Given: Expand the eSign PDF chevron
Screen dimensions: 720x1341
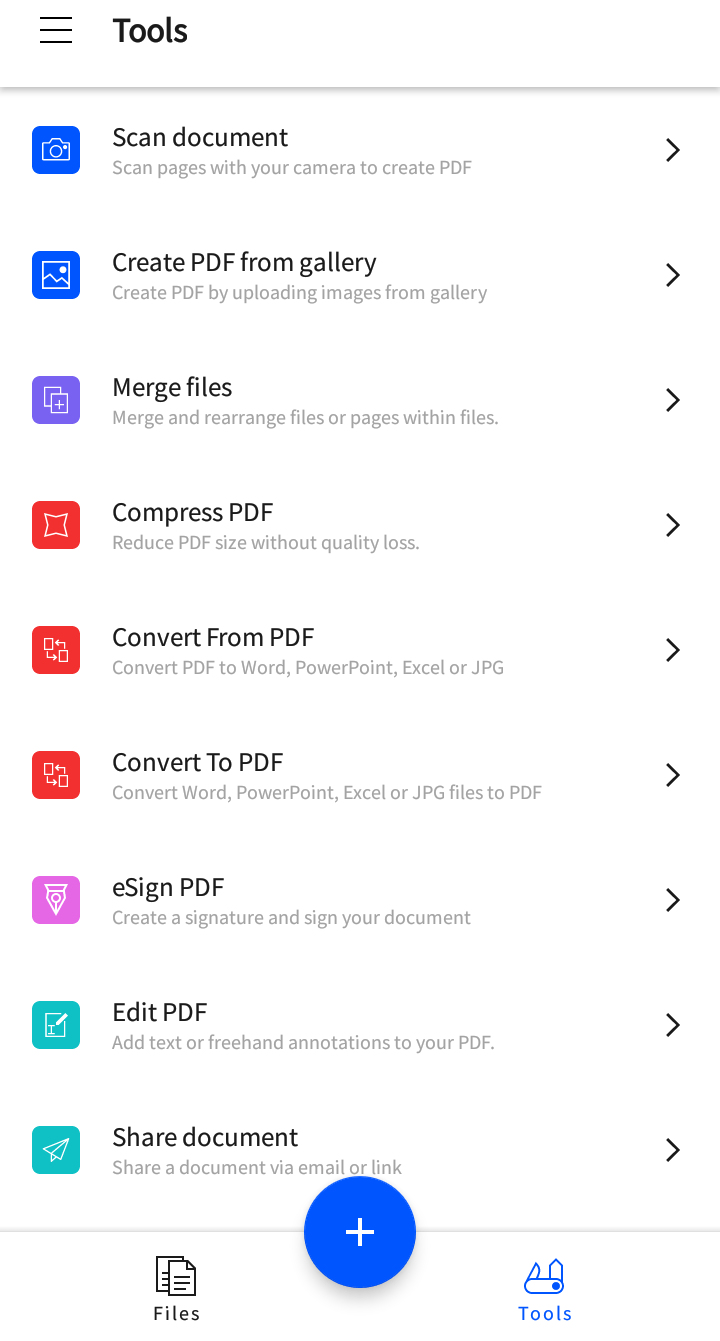Looking at the screenshot, I should 672,900.
